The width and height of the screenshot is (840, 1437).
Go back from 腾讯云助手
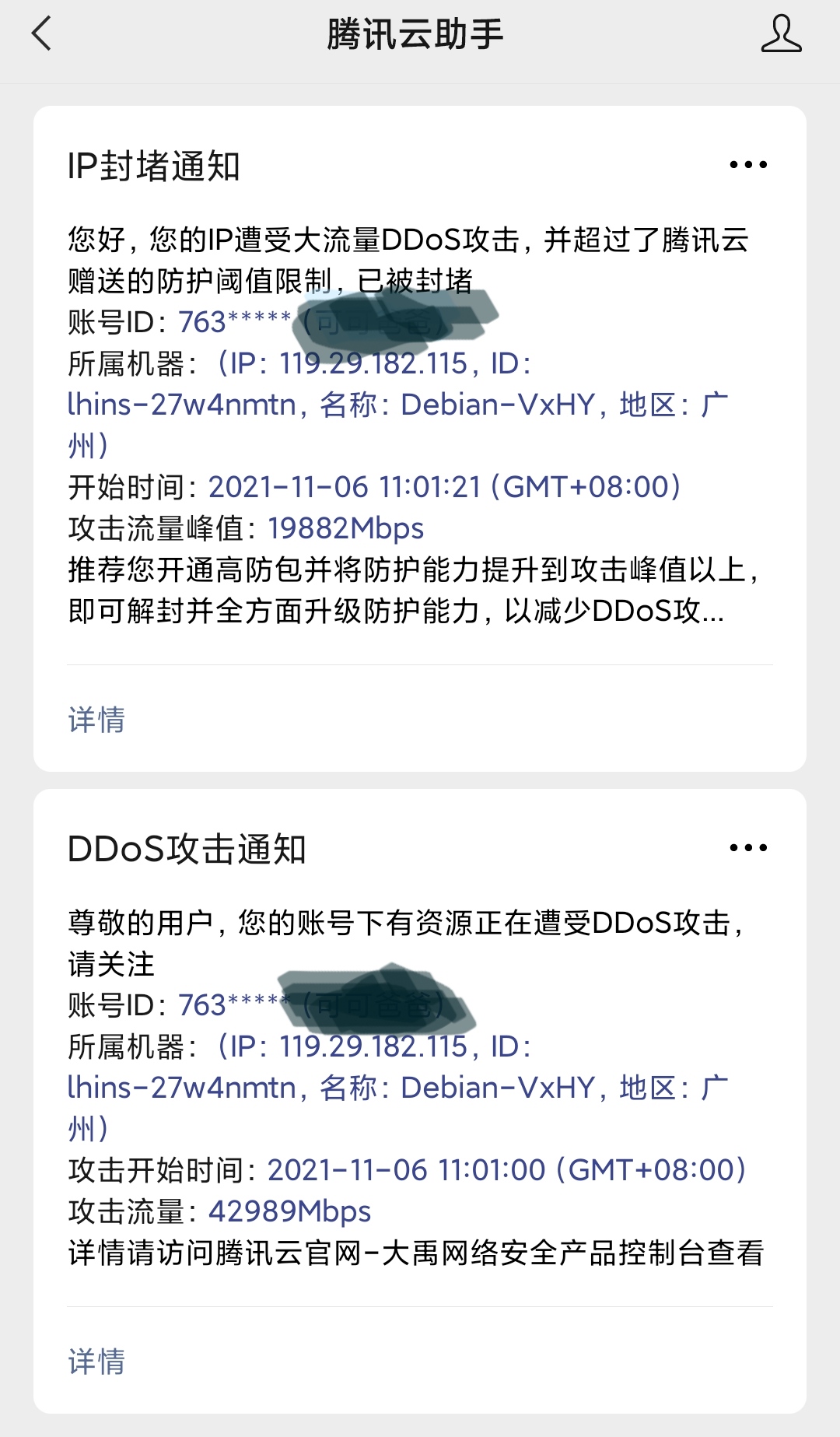click(x=41, y=34)
